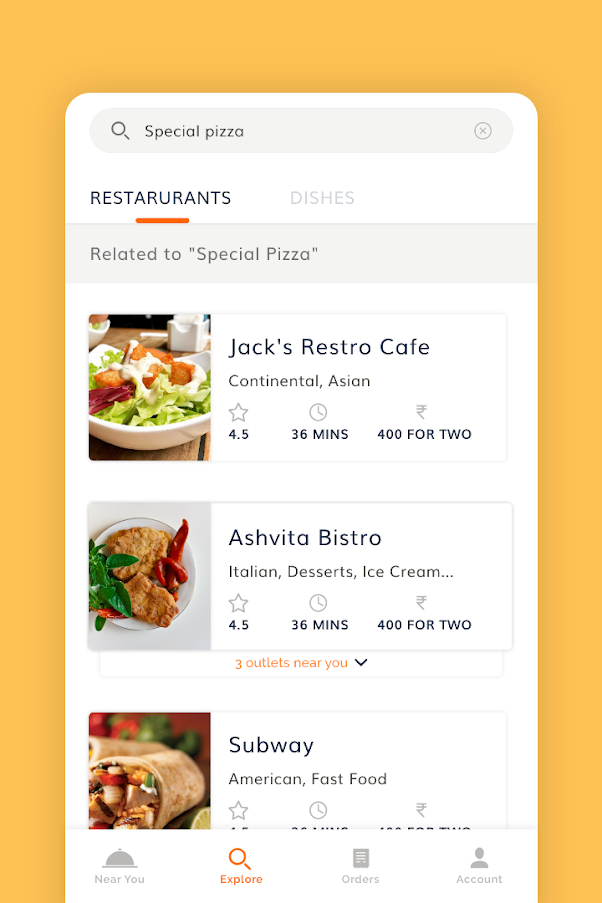Open the Account tab

coord(479,866)
